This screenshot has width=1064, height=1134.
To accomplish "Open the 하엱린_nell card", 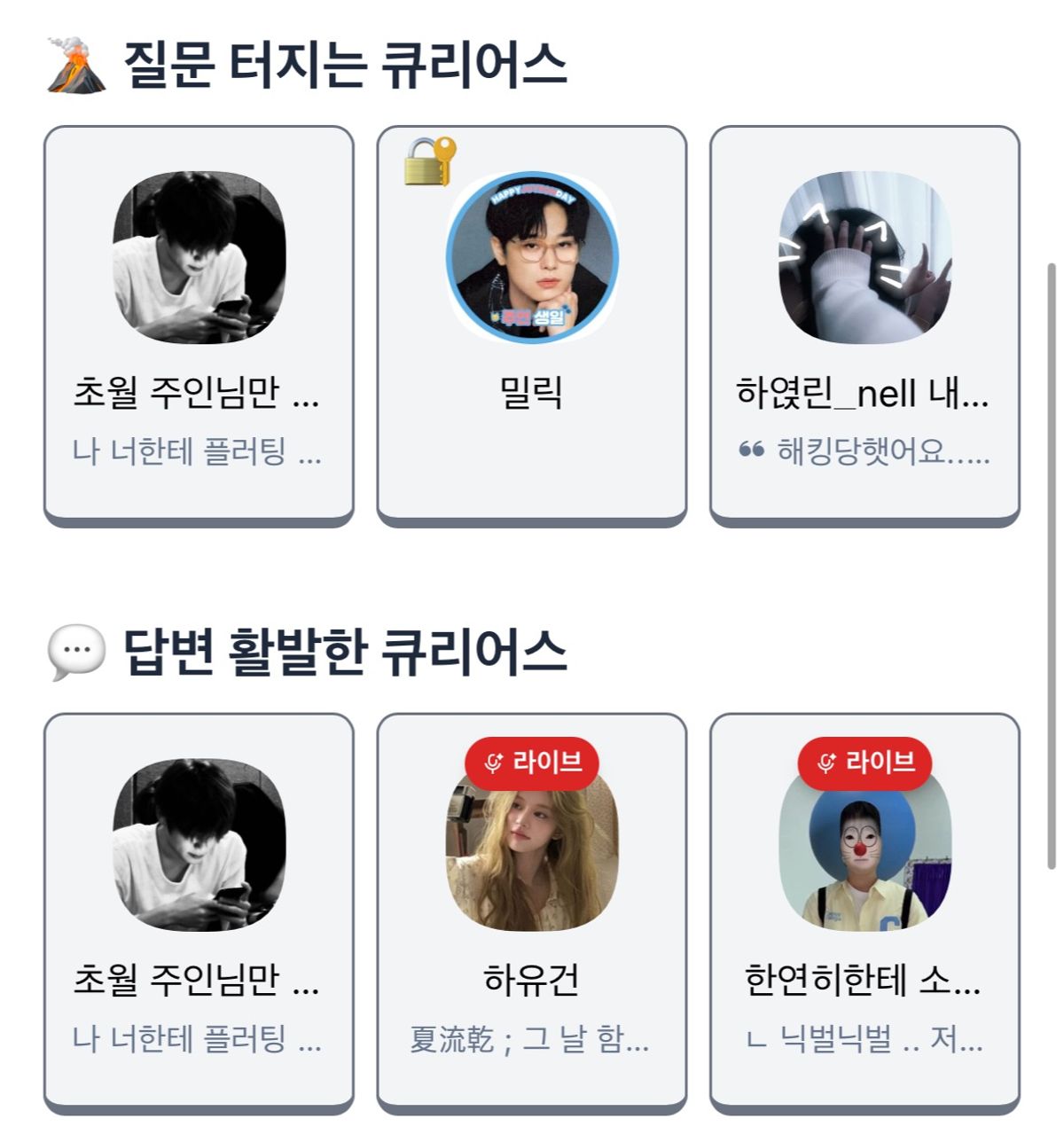I will [x=864, y=325].
